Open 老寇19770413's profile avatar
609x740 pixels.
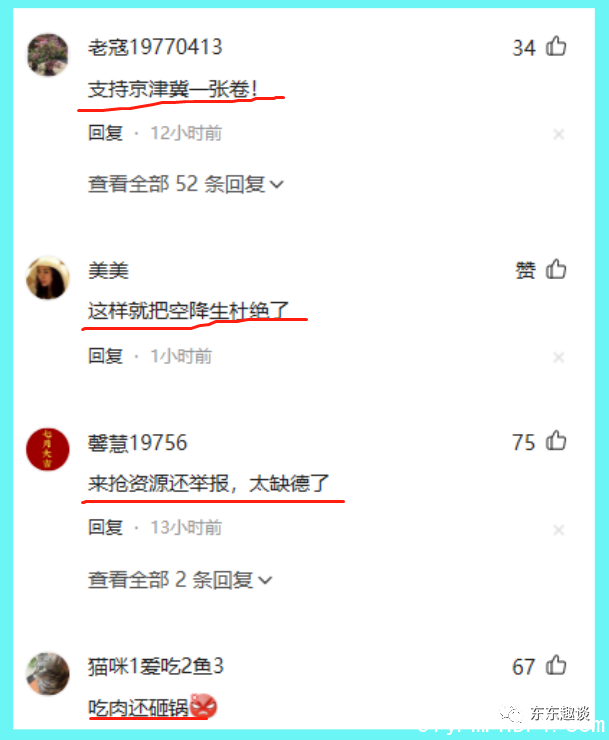(x=47, y=55)
